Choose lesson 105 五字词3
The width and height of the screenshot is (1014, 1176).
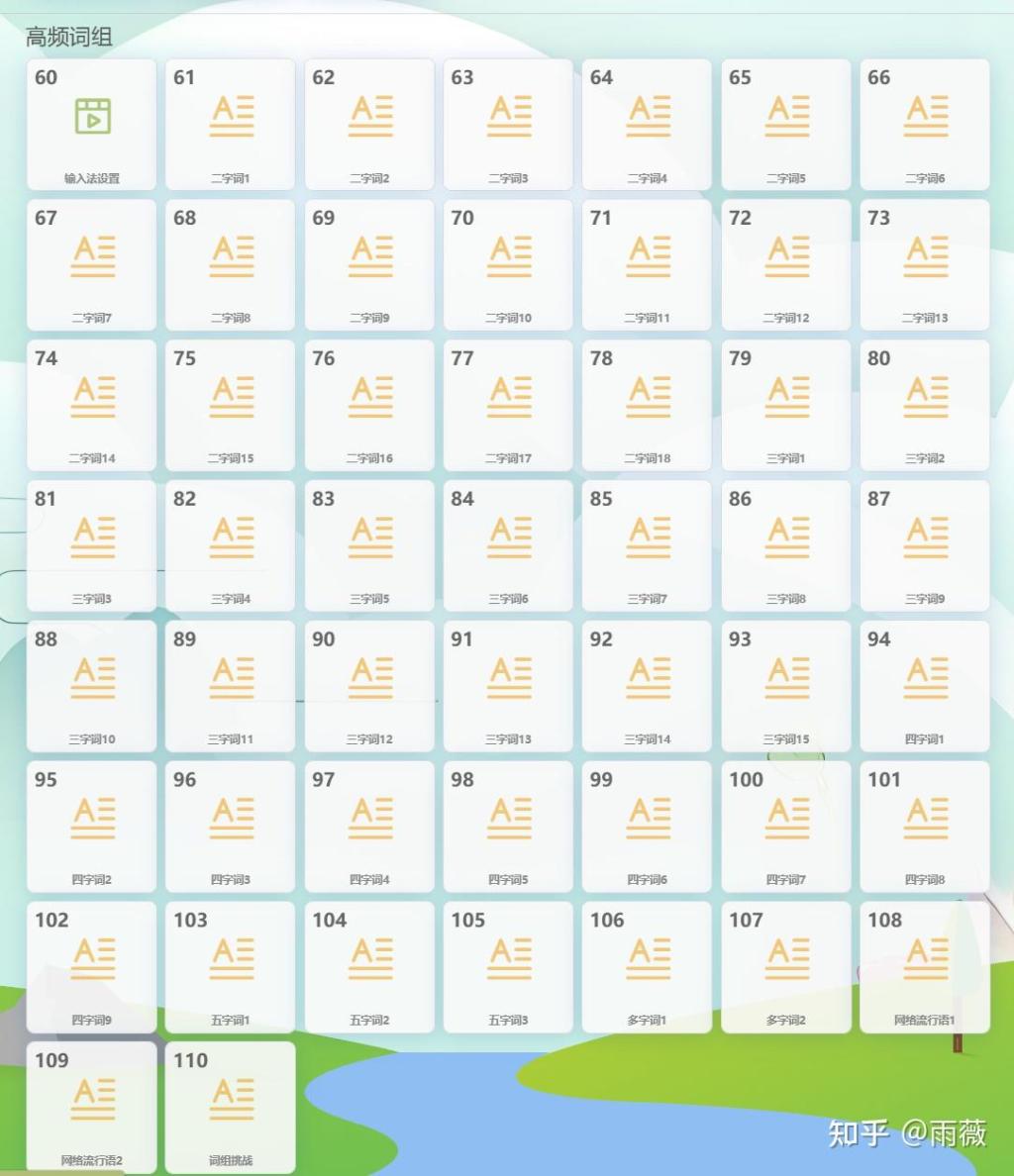(x=508, y=967)
